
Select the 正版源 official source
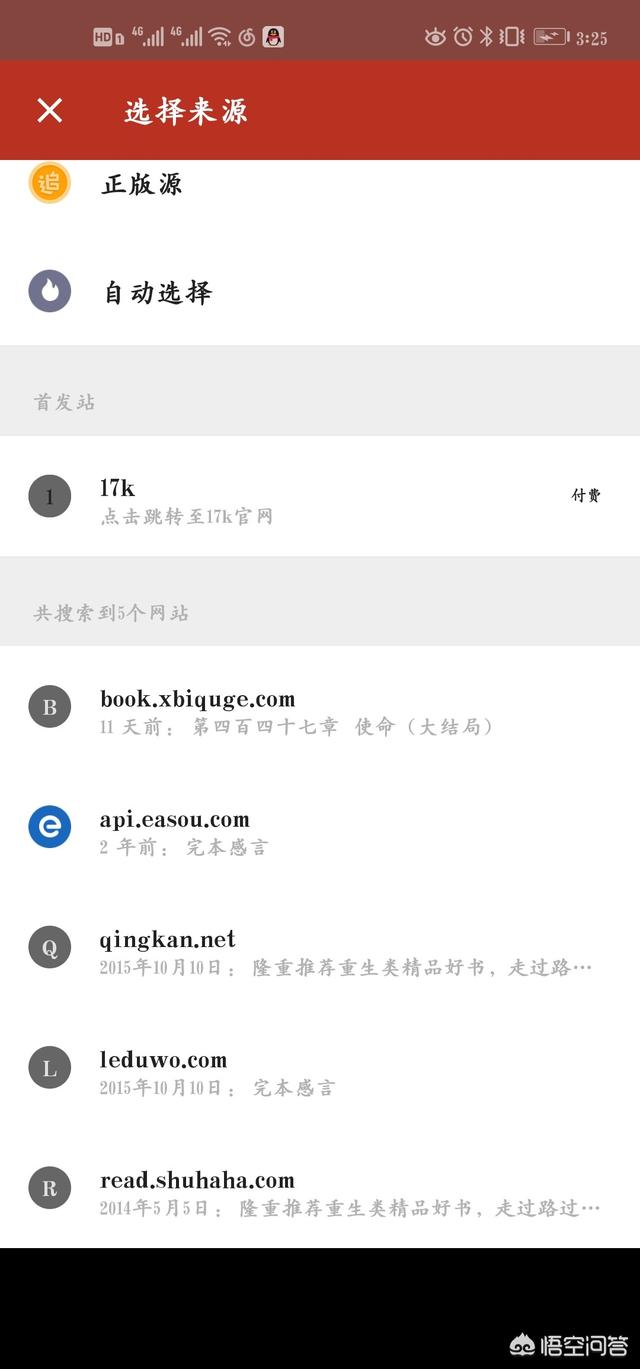320,185
